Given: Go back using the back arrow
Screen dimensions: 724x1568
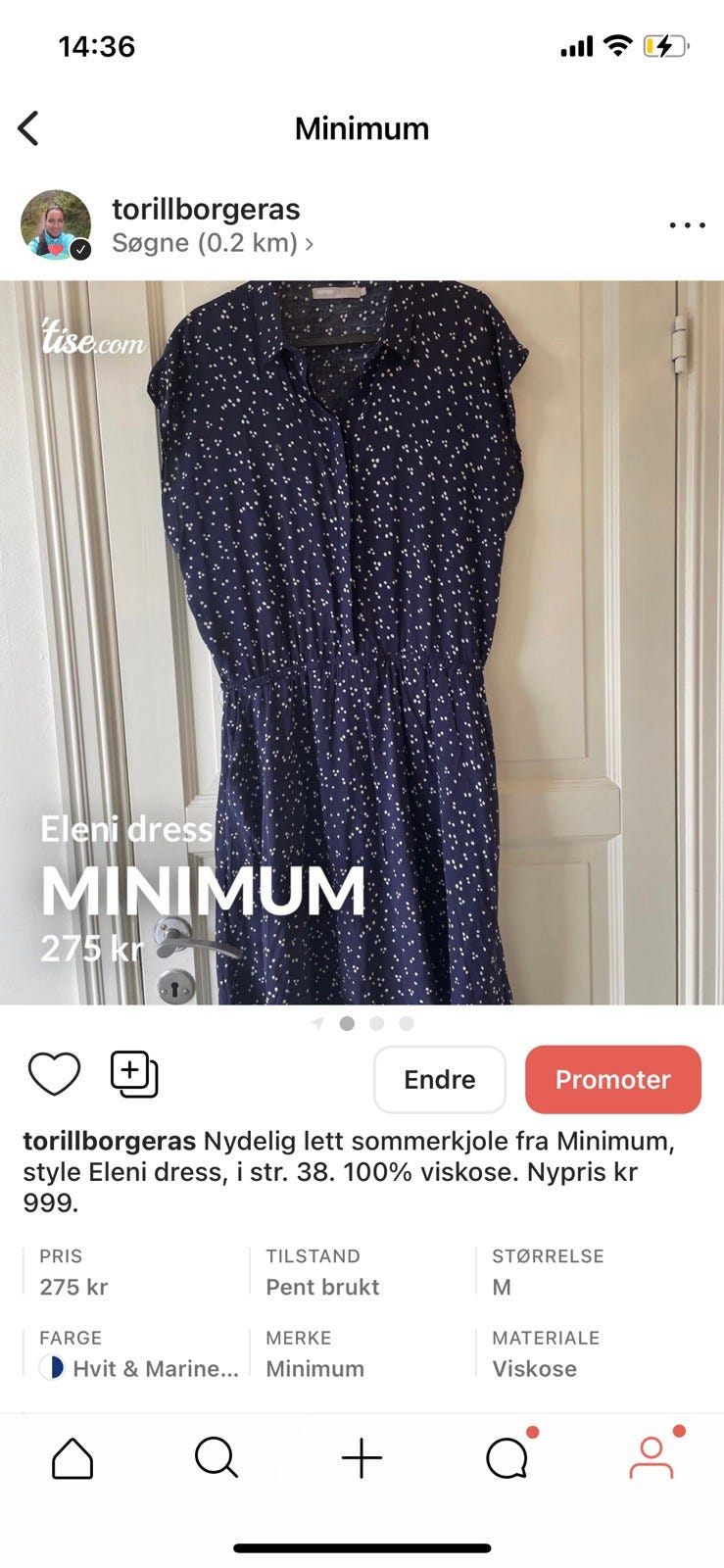Looking at the screenshot, I should coord(29,127).
